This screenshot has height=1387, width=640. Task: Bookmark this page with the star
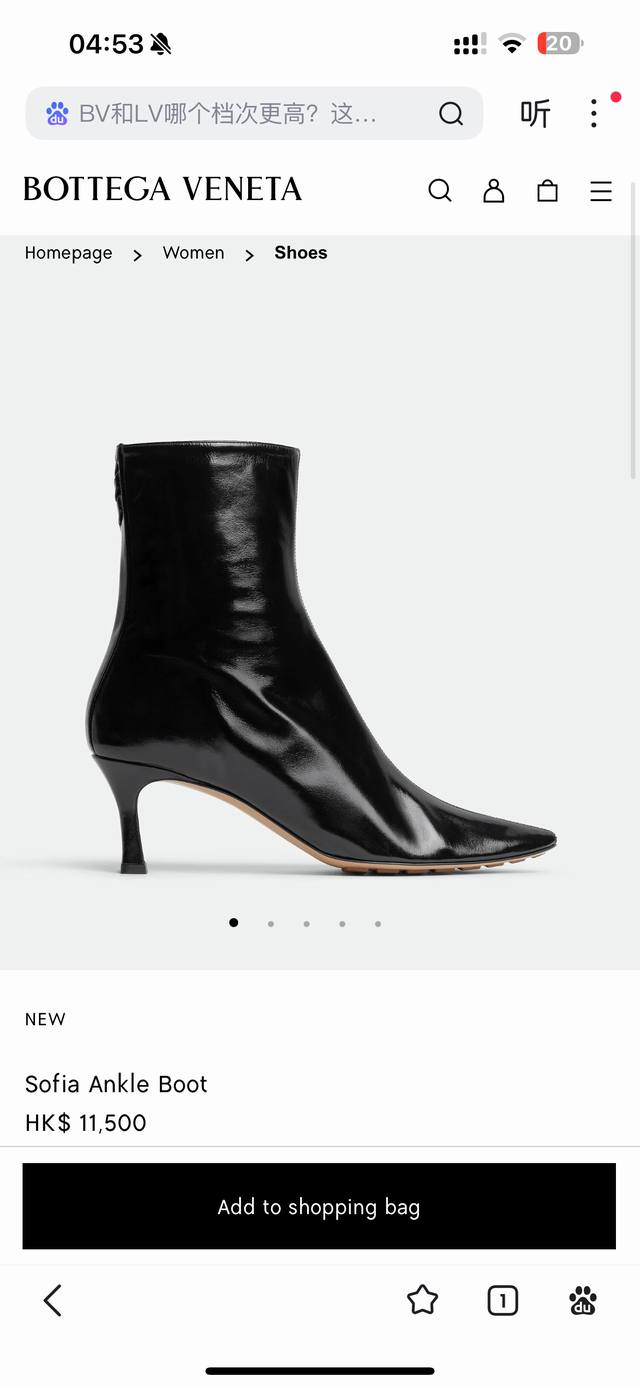coord(423,1300)
